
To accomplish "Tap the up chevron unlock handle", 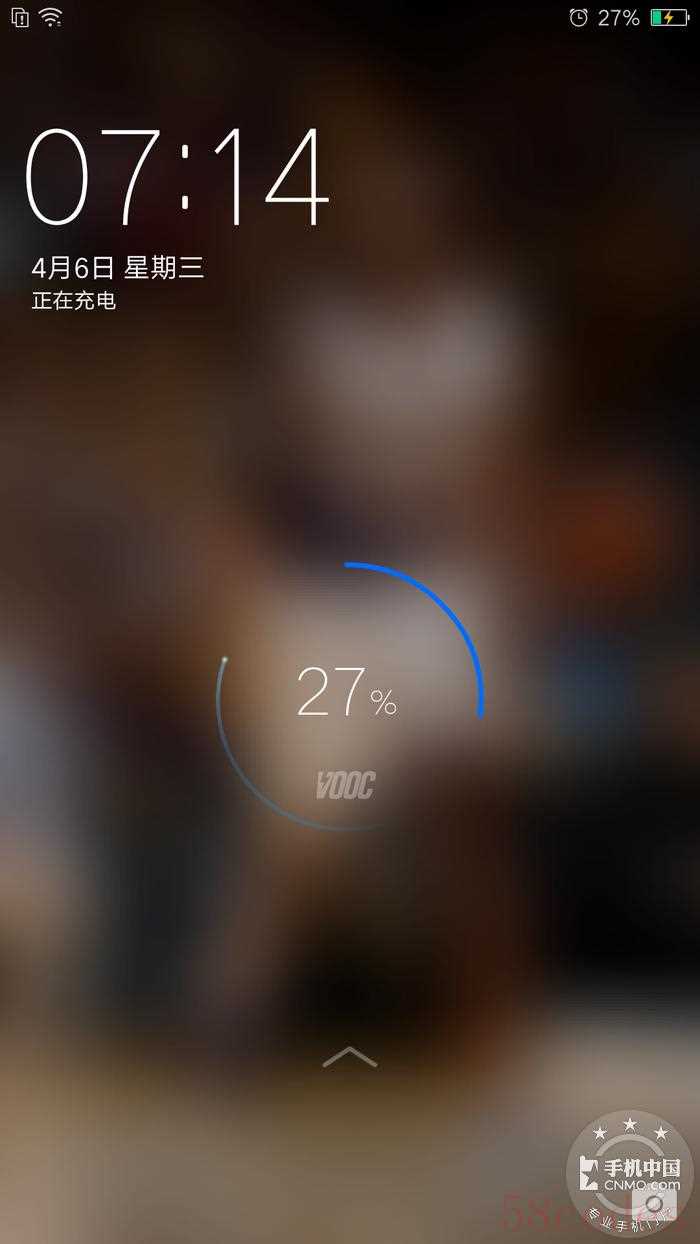I will point(350,1057).
